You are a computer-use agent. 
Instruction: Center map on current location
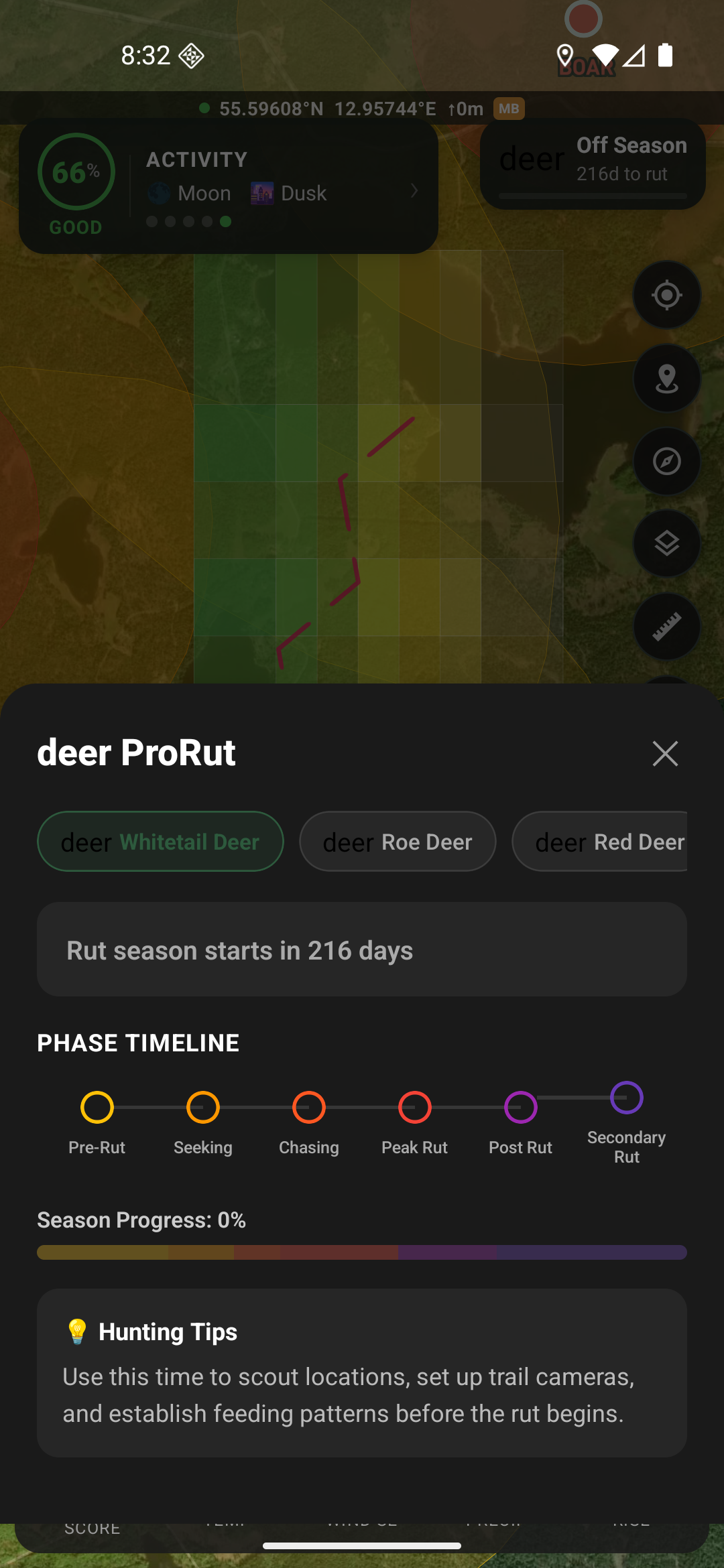(666, 295)
